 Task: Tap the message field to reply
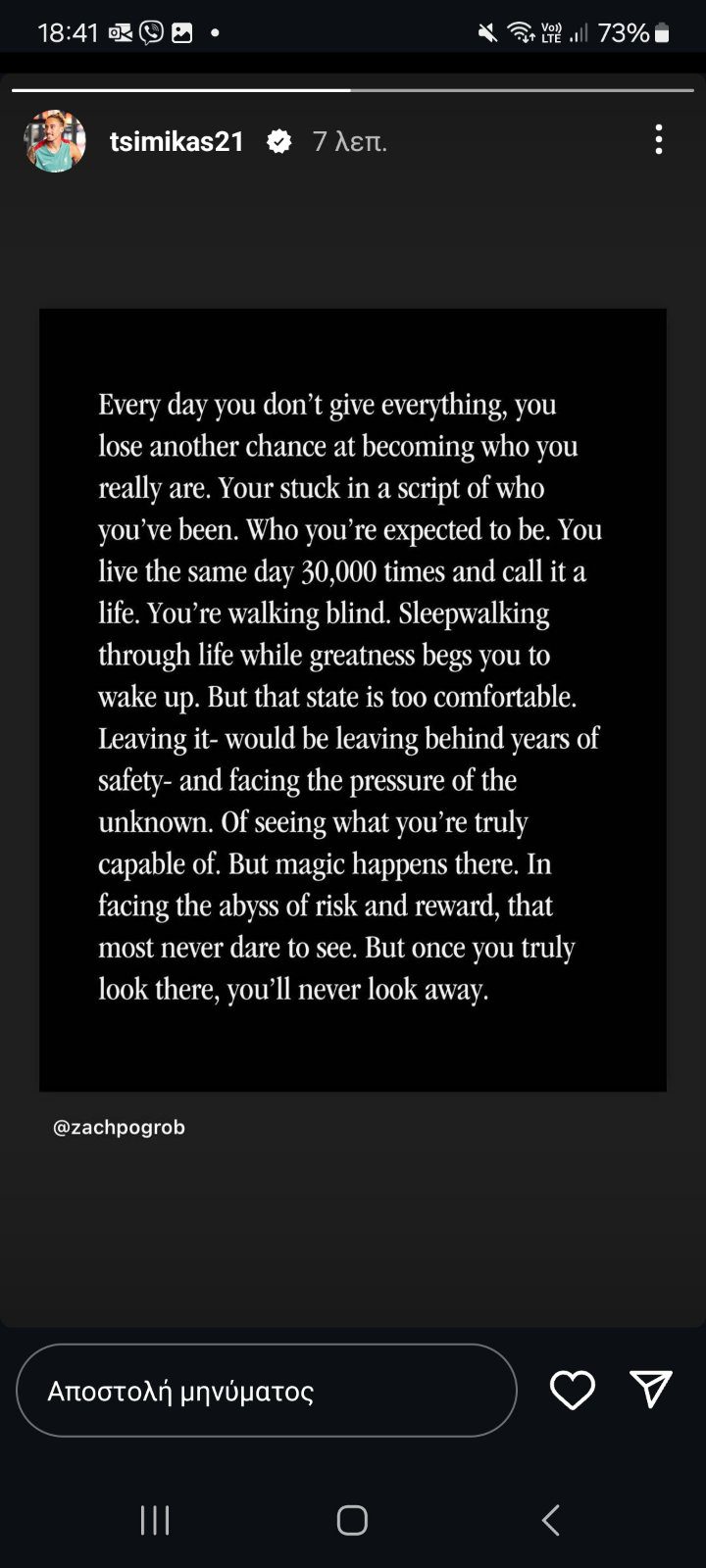pyautogui.click(x=266, y=1391)
